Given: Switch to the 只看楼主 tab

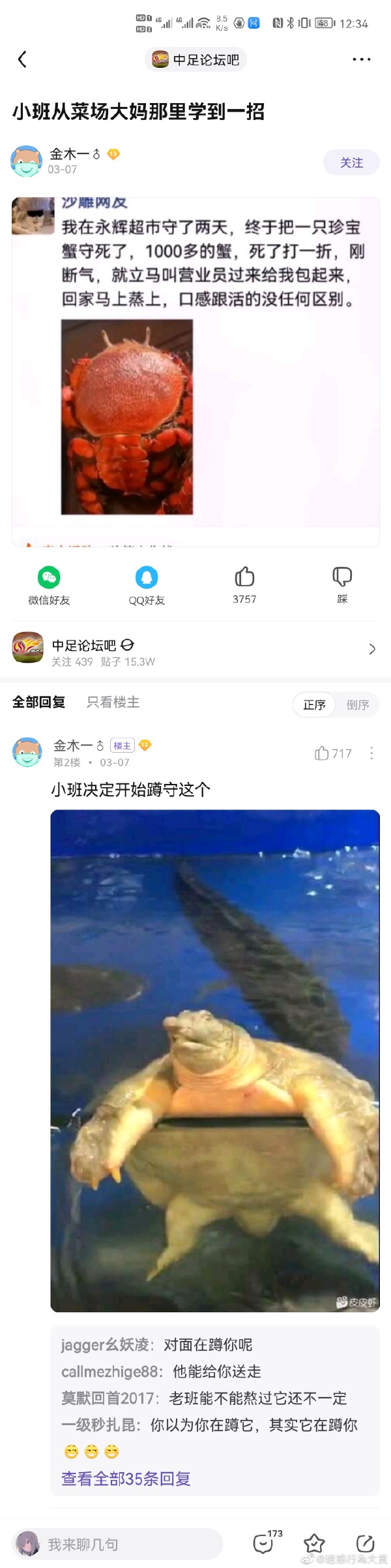Looking at the screenshot, I should point(113,702).
